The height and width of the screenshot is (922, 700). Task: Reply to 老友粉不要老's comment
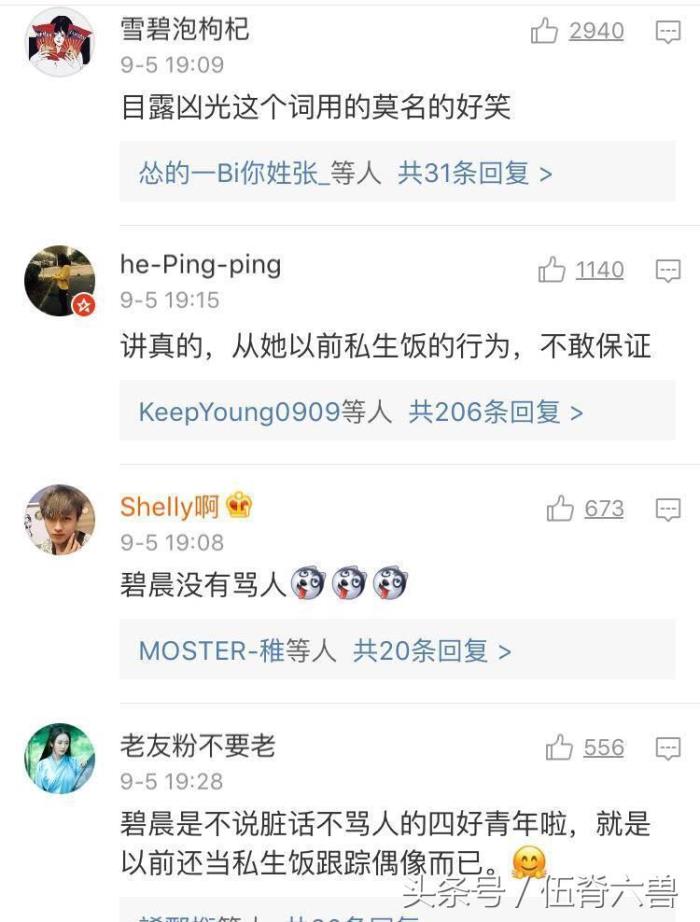668,748
